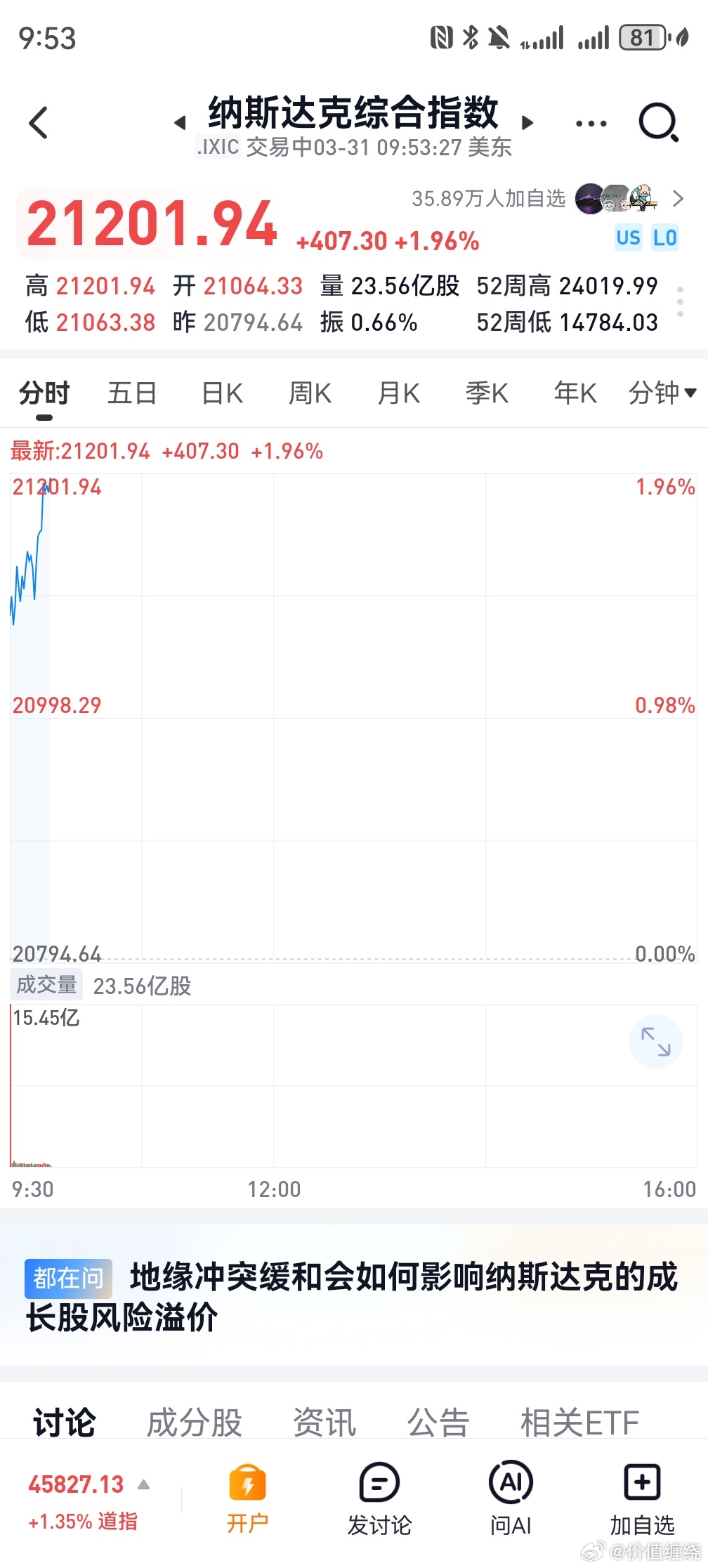Open 发讨论 to post a comment
708x1568 pixels.
coord(379,1482)
